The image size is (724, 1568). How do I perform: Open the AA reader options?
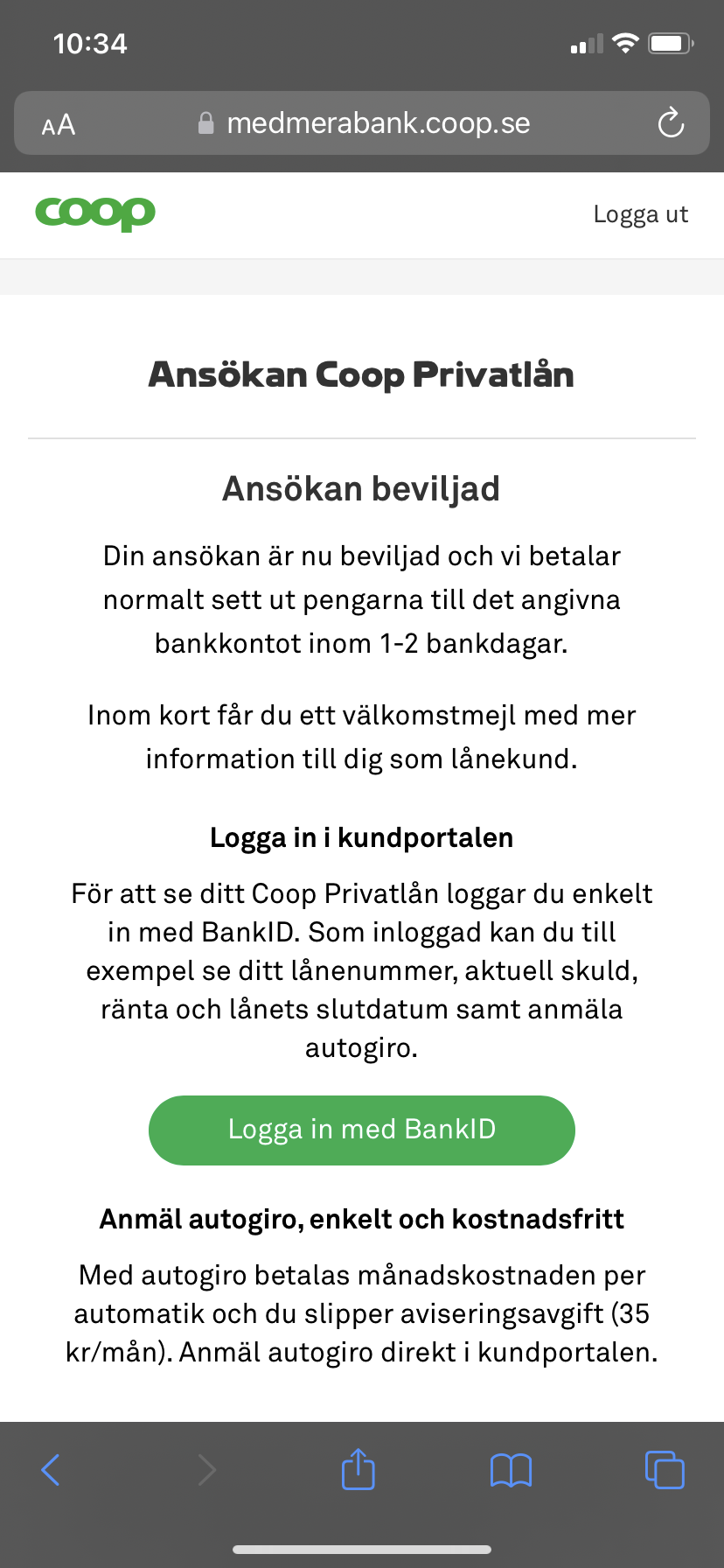click(x=59, y=124)
